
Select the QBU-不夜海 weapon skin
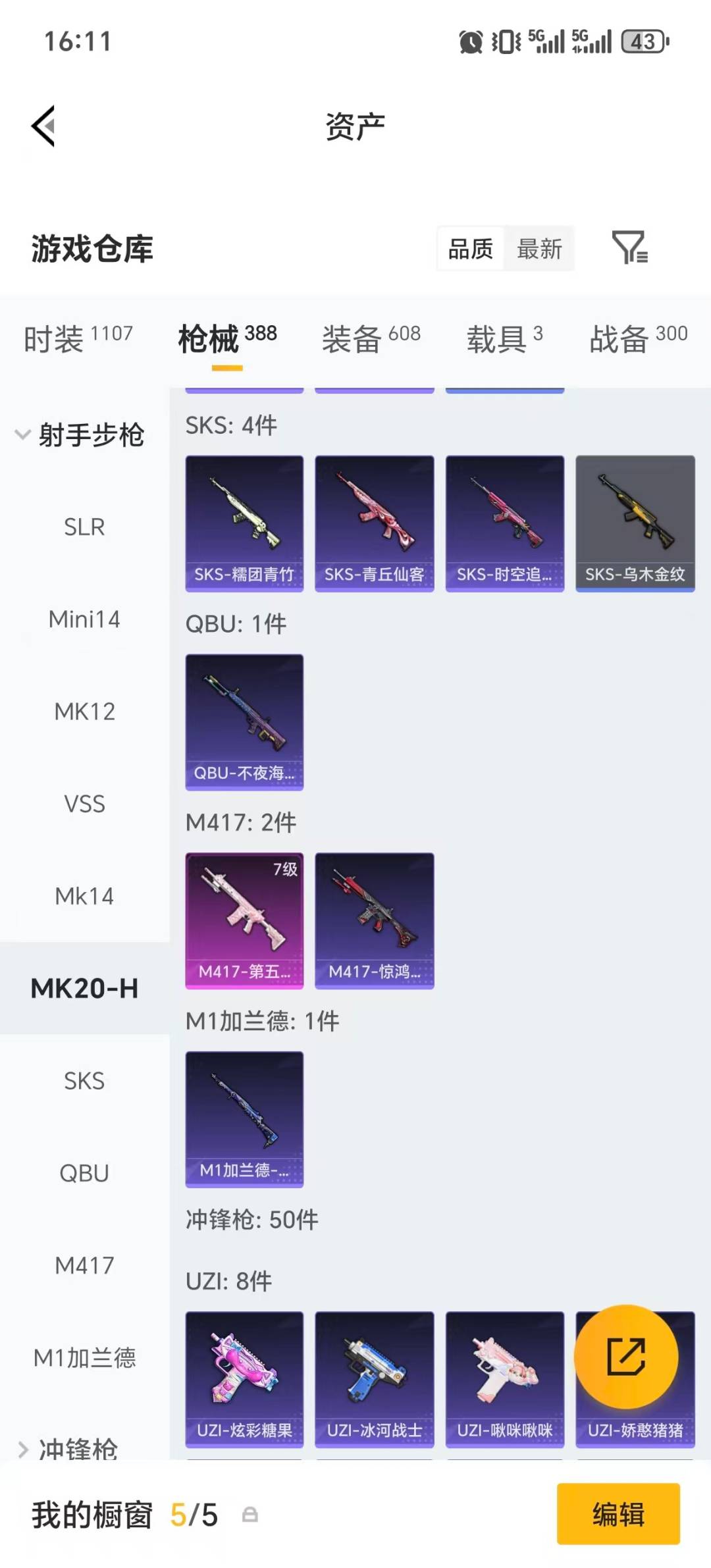pos(244,721)
